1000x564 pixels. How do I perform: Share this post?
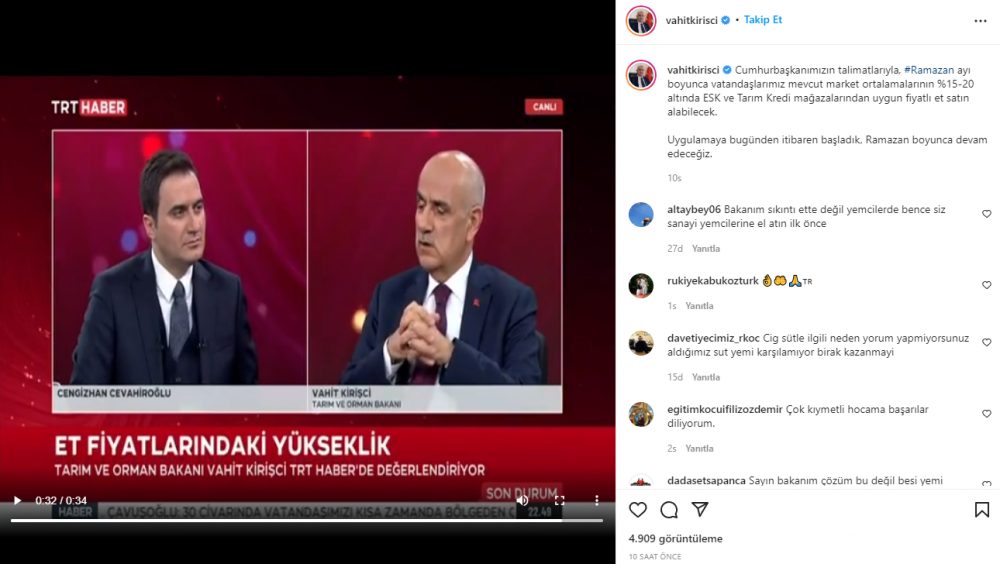[x=700, y=510]
